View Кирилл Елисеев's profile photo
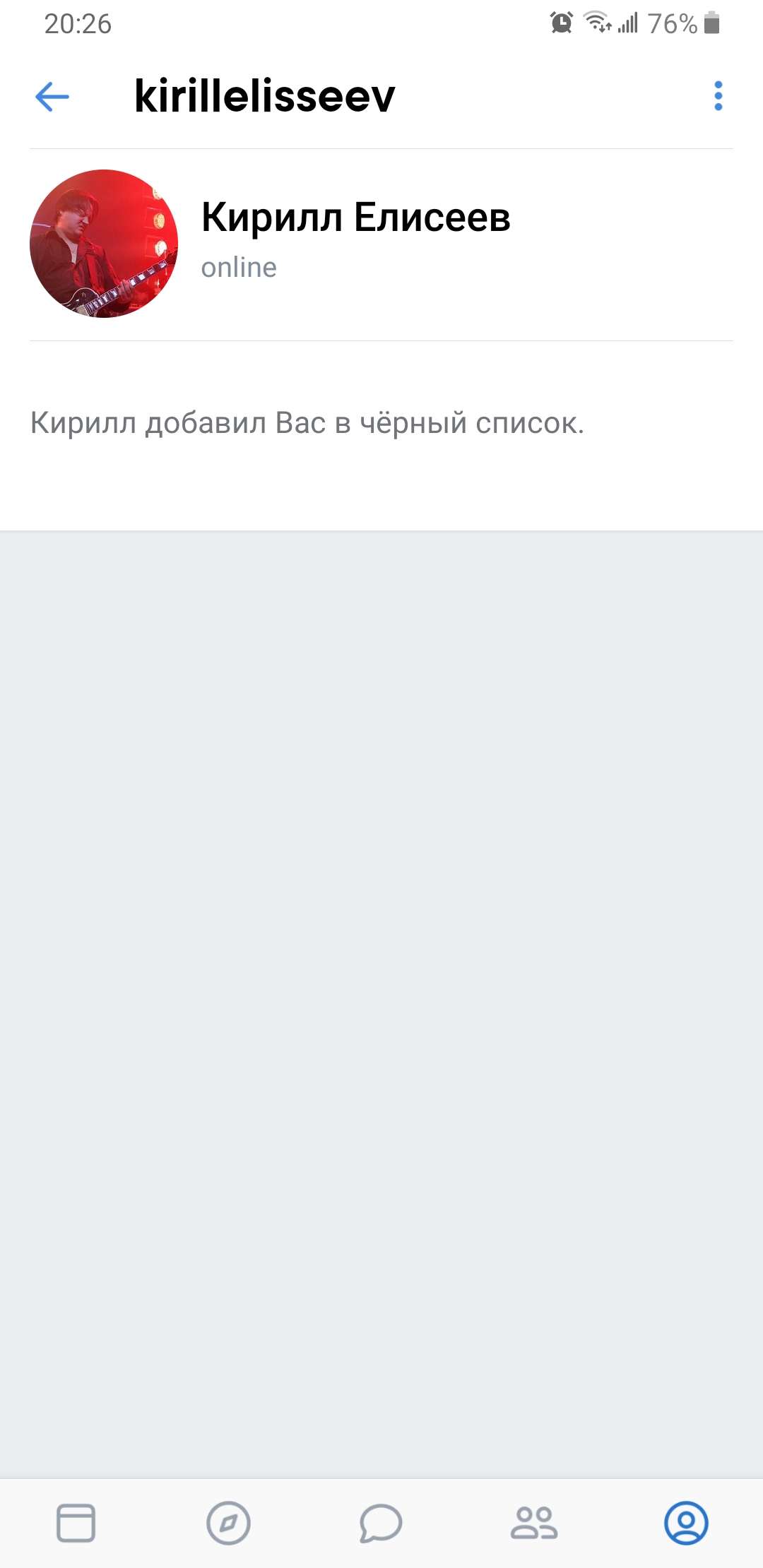The image size is (763, 1568). tap(104, 244)
